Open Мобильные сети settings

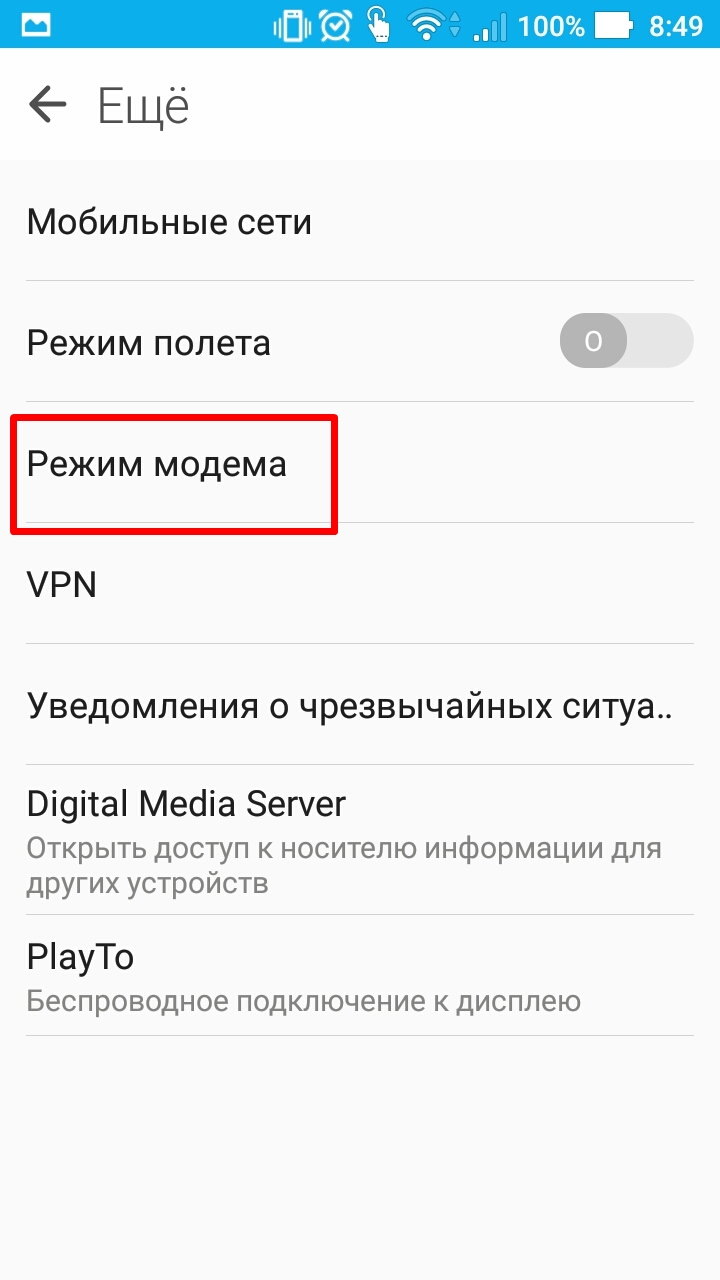[x=360, y=221]
